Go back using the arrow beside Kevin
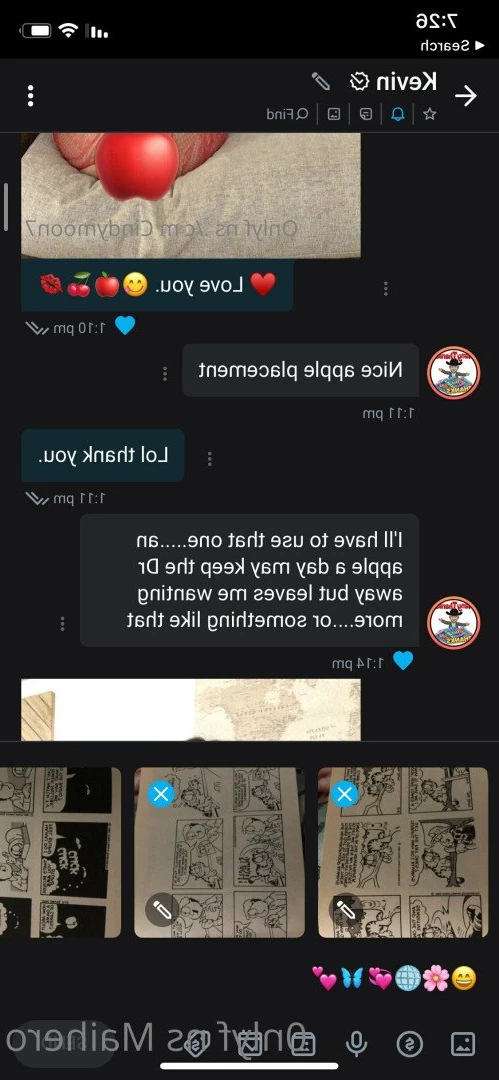This screenshot has width=499, height=1080. pyautogui.click(x=466, y=96)
